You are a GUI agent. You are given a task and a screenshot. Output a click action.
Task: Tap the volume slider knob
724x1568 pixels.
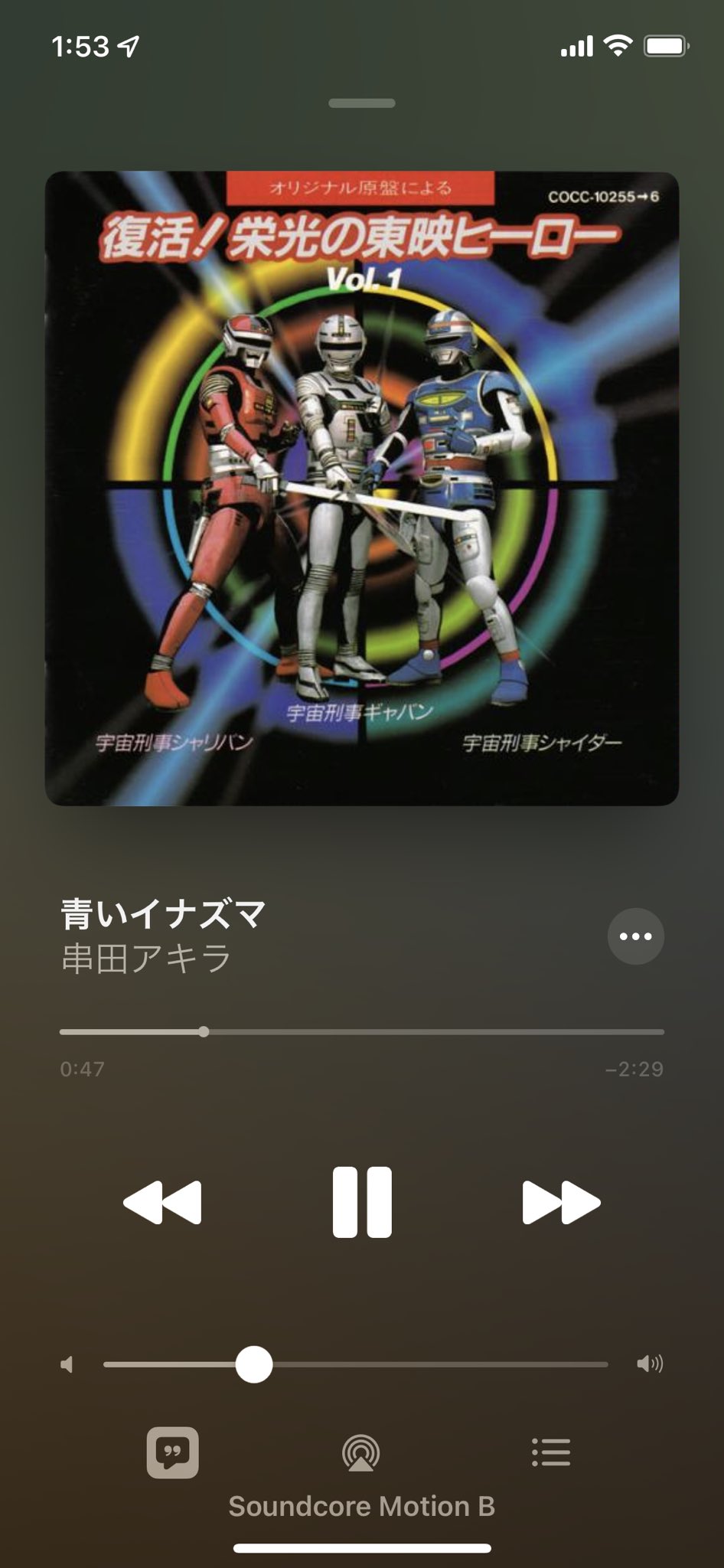[x=254, y=1364]
